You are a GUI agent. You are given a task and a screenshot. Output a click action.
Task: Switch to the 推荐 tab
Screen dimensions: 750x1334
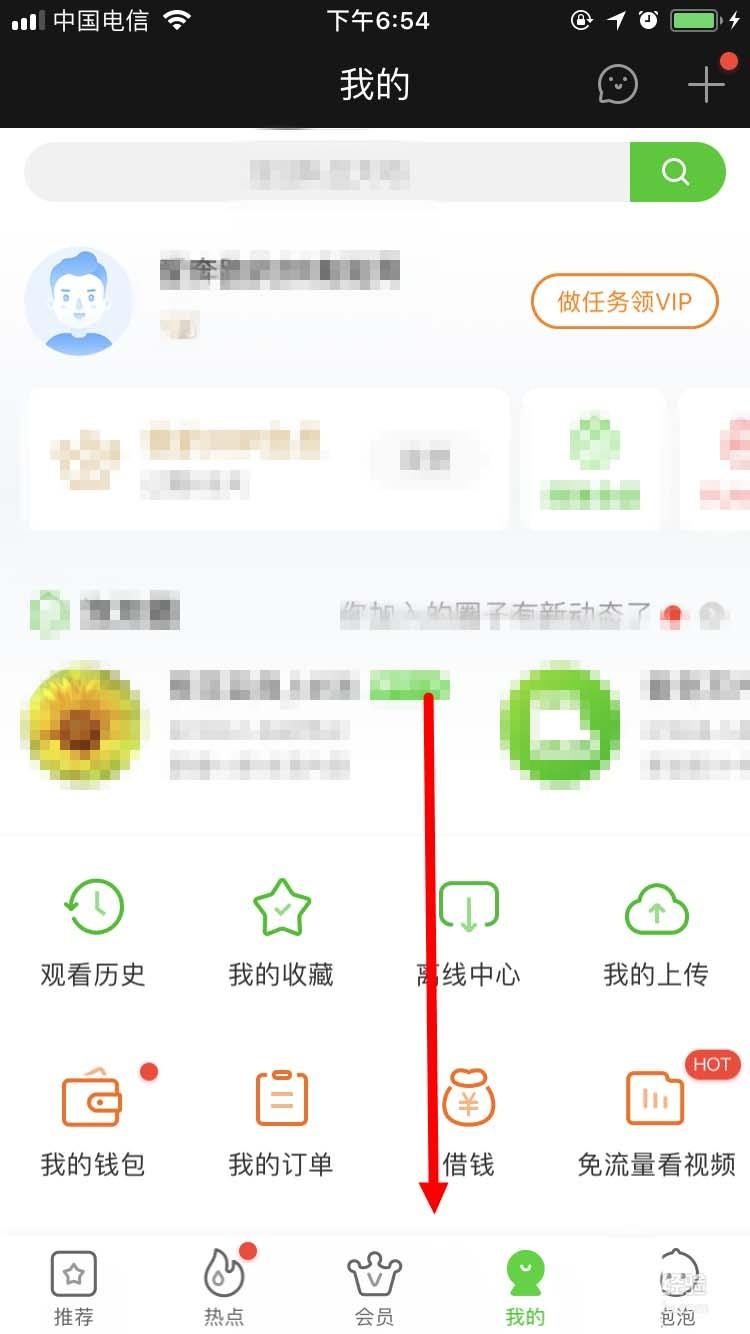click(73, 1286)
